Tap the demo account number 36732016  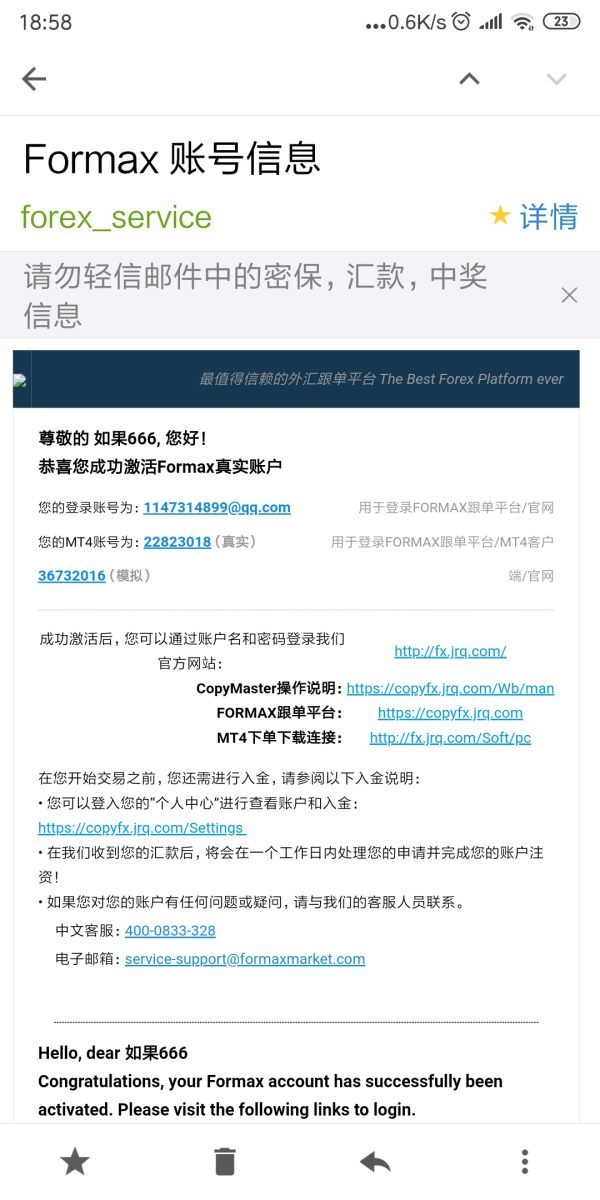pos(71,576)
